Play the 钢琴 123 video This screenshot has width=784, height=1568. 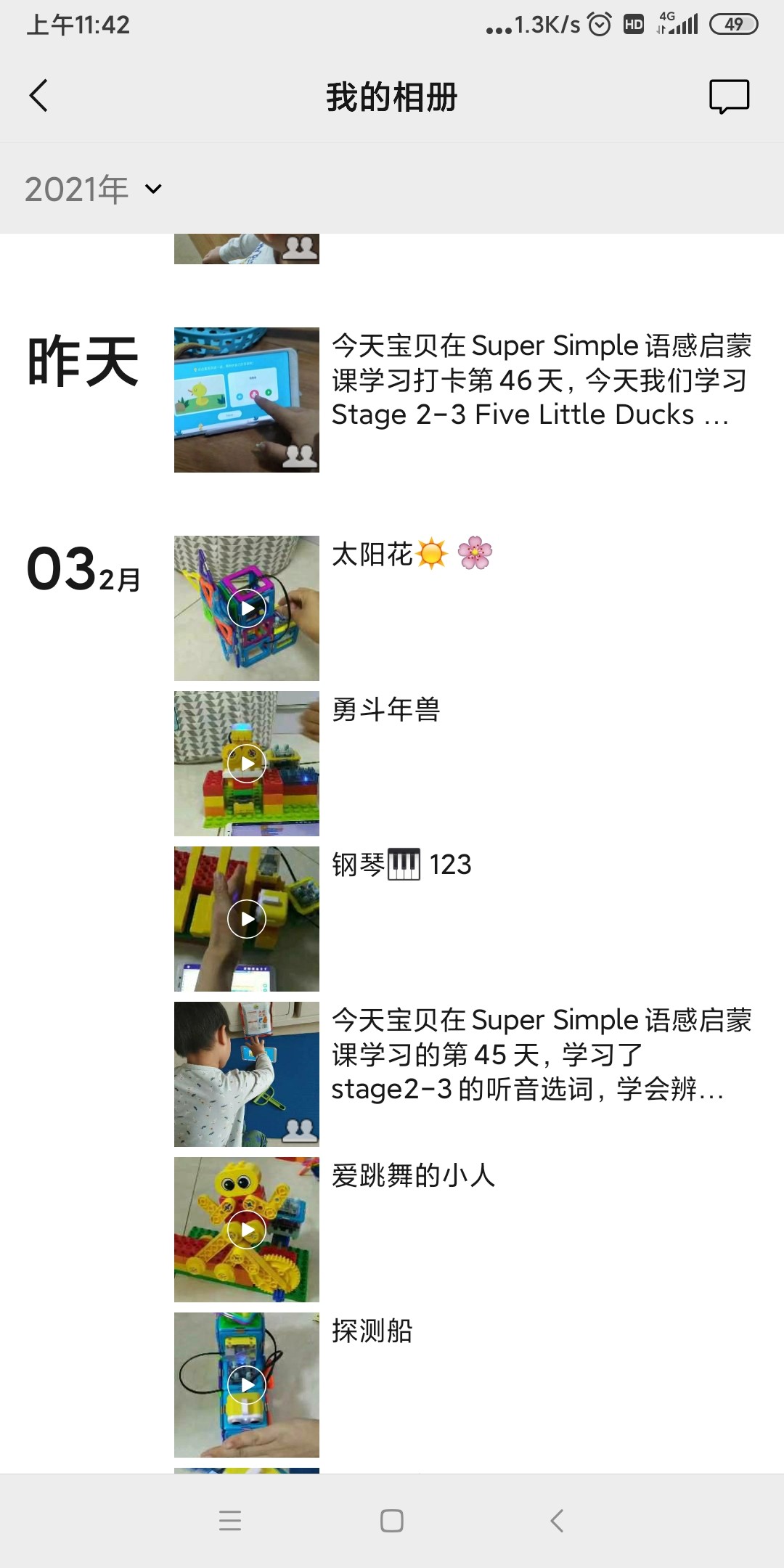point(247,919)
